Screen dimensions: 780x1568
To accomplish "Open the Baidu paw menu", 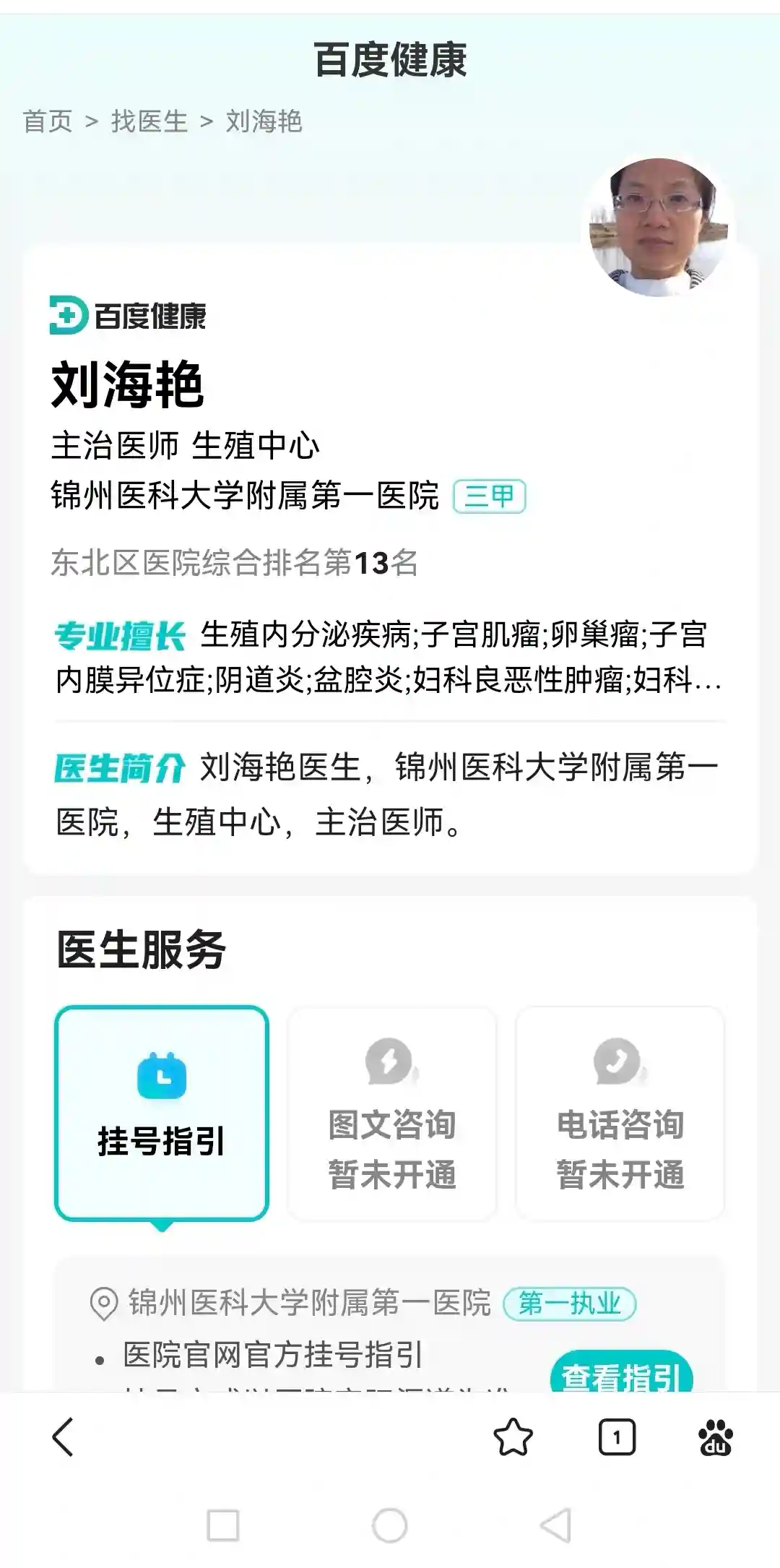I will (715, 1436).
